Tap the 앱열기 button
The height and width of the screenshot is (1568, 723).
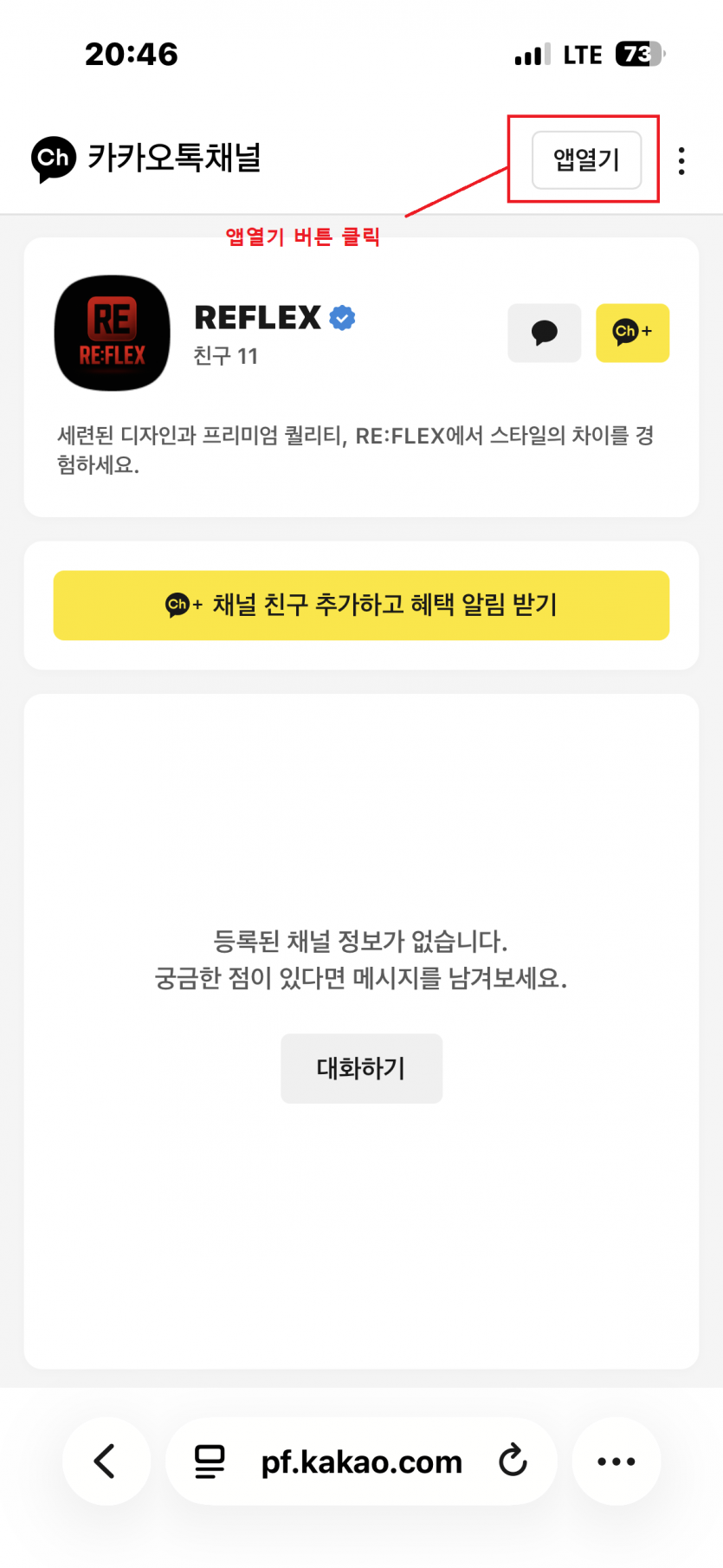(586, 159)
